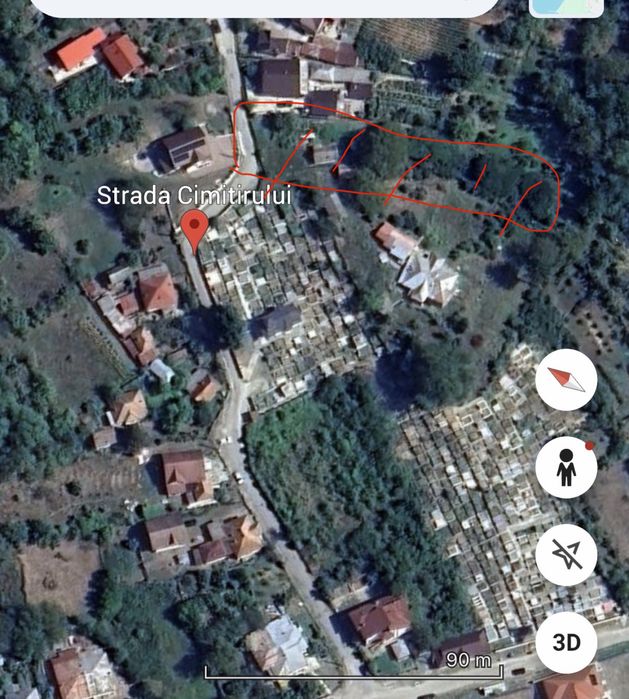The height and width of the screenshot is (699, 629).
Task: Reset map orientation with the compass
Action: point(566,380)
